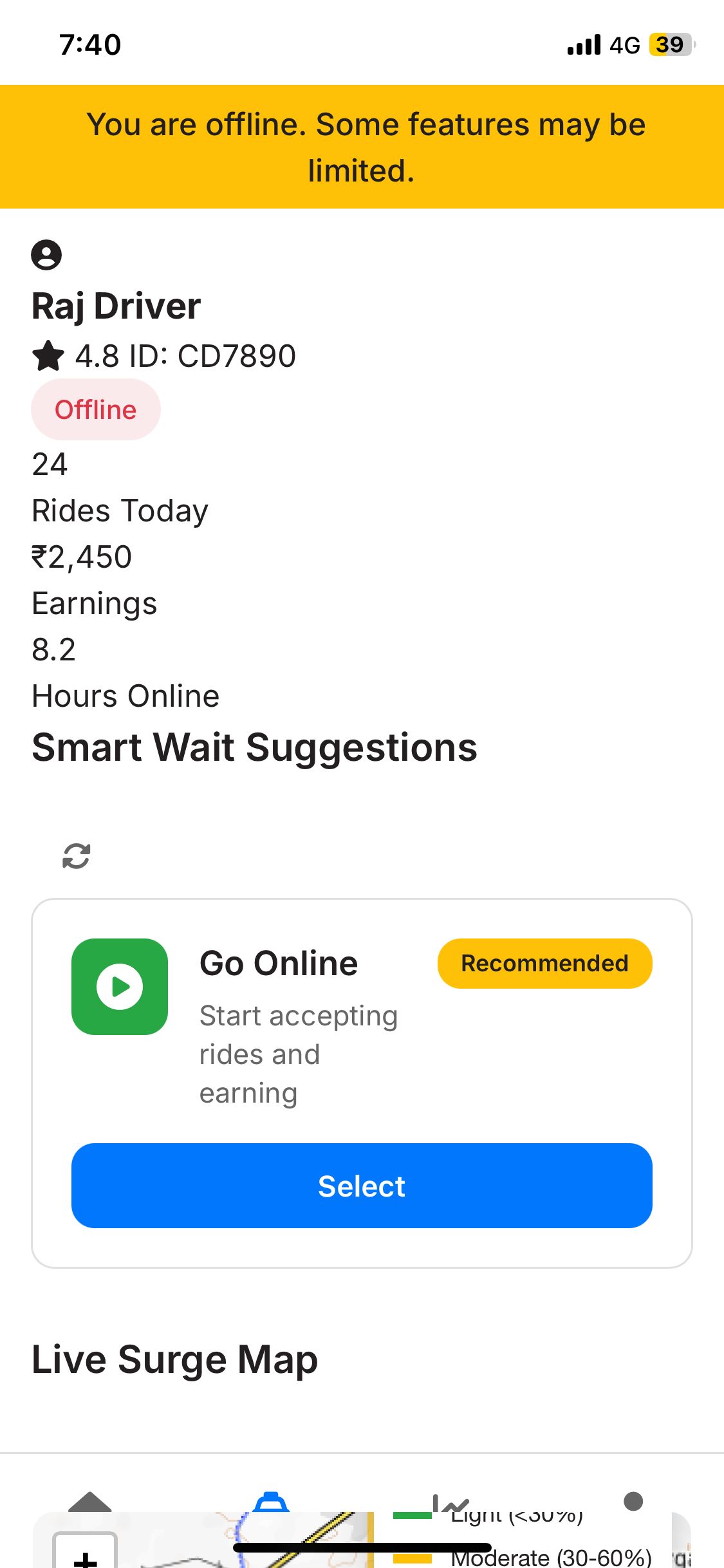Select the Go Online suggestion
The image size is (724, 1568).
(x=362, y=1186)
